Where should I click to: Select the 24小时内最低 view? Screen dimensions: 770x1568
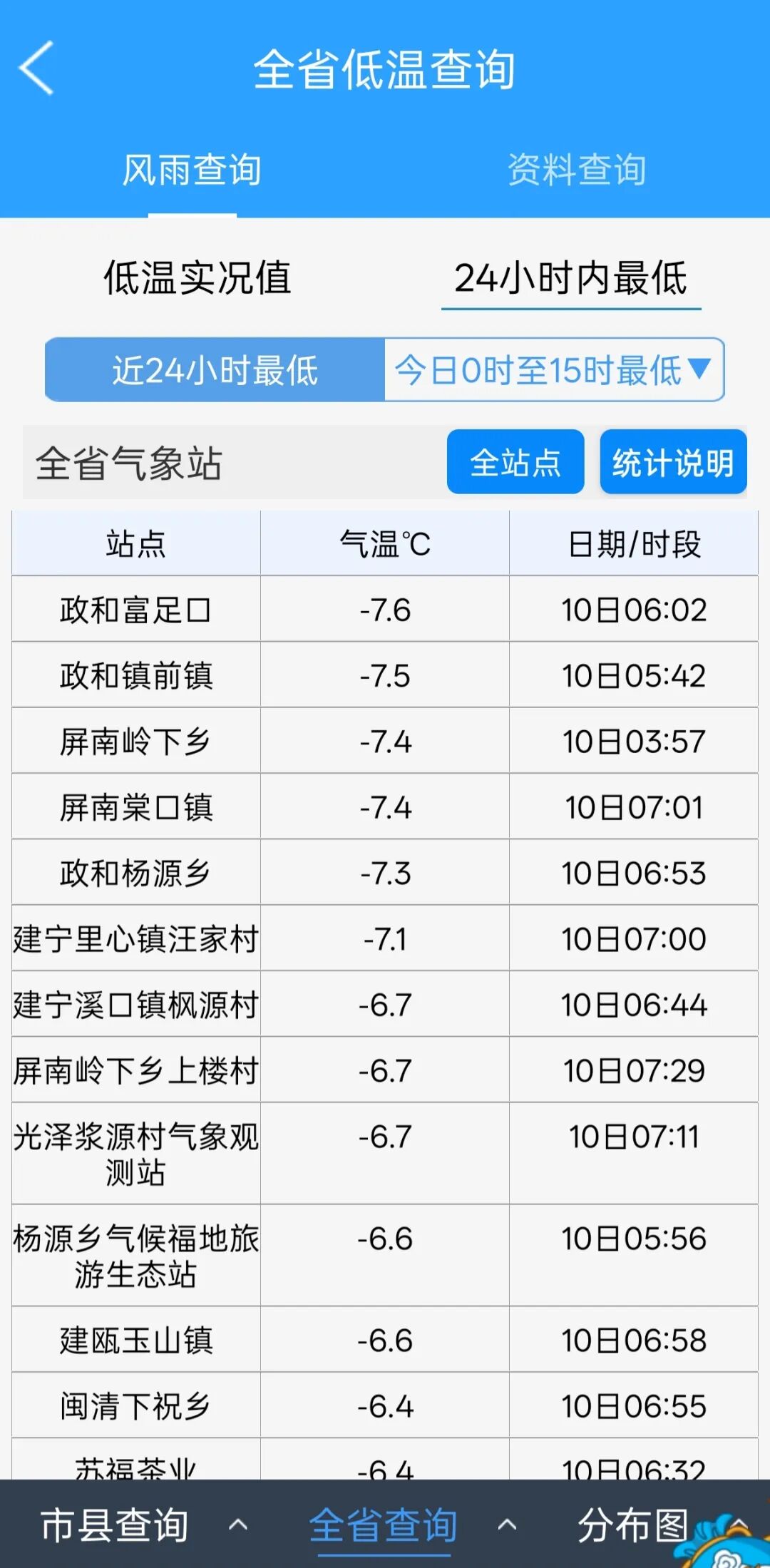pyautogui.click(x=571, y=278)
